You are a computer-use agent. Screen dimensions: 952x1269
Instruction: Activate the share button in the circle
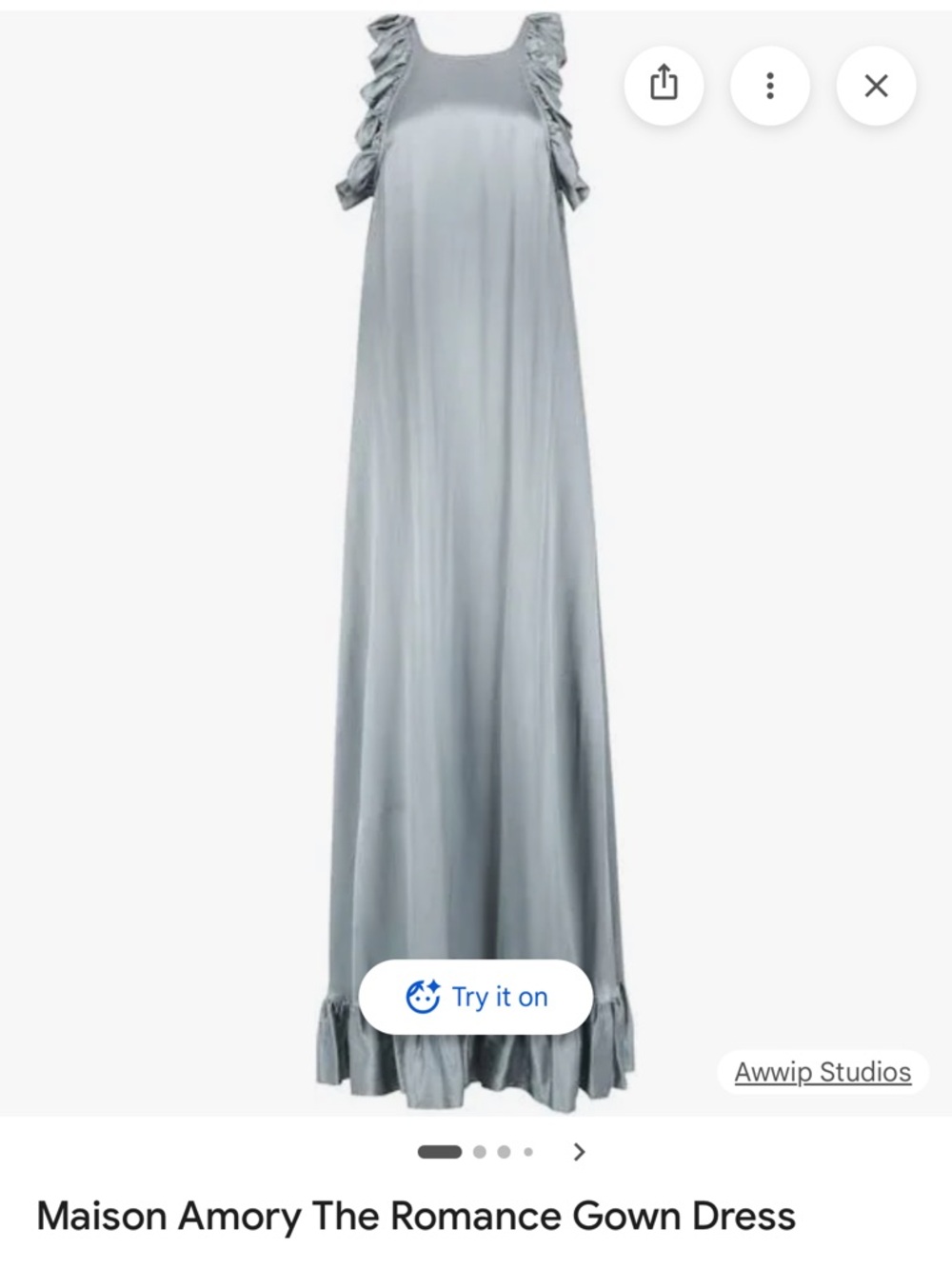[x=665, y=86]
